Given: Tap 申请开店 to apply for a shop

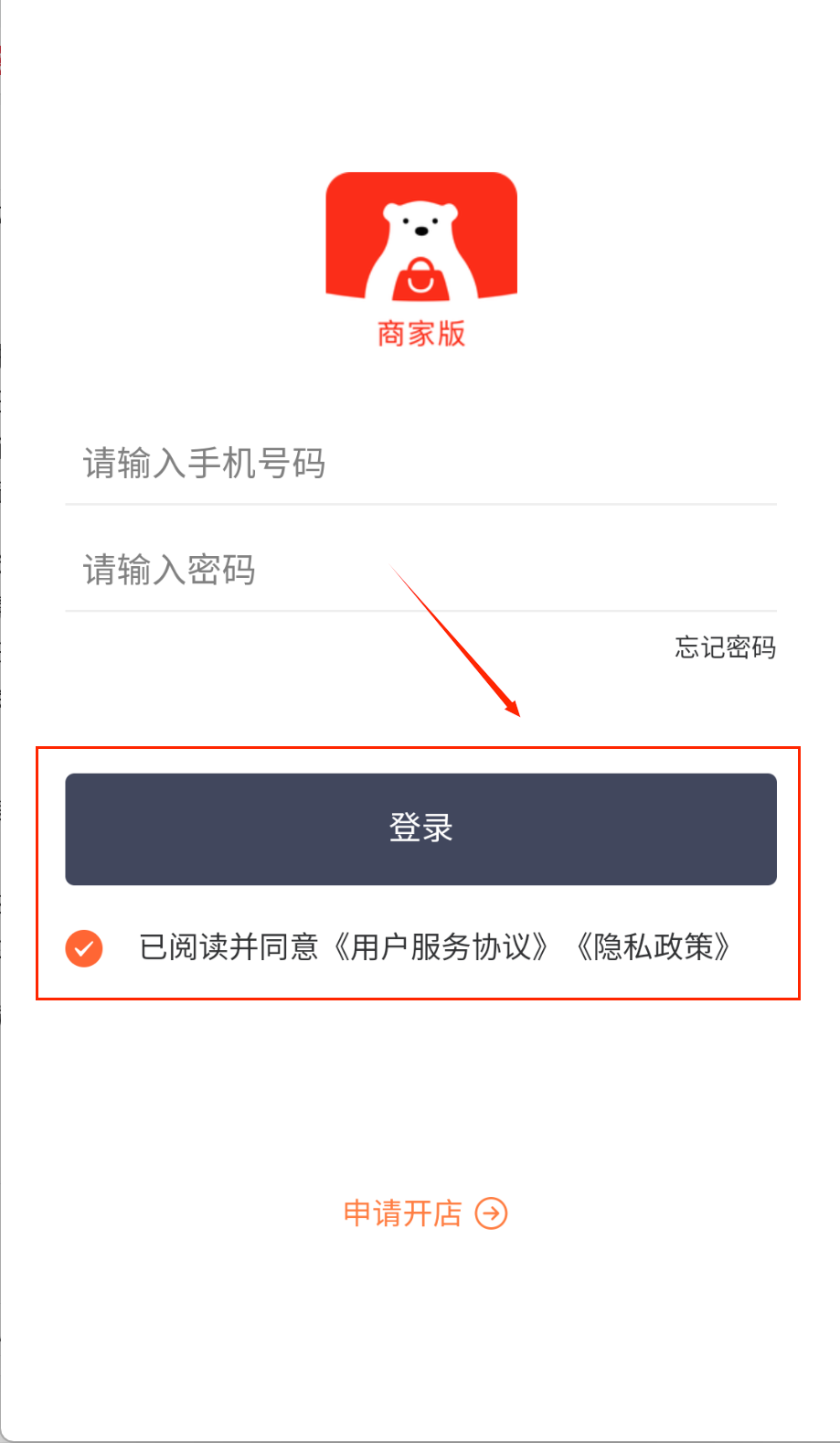Looking at the screenshot, I should coord(424,1213).
